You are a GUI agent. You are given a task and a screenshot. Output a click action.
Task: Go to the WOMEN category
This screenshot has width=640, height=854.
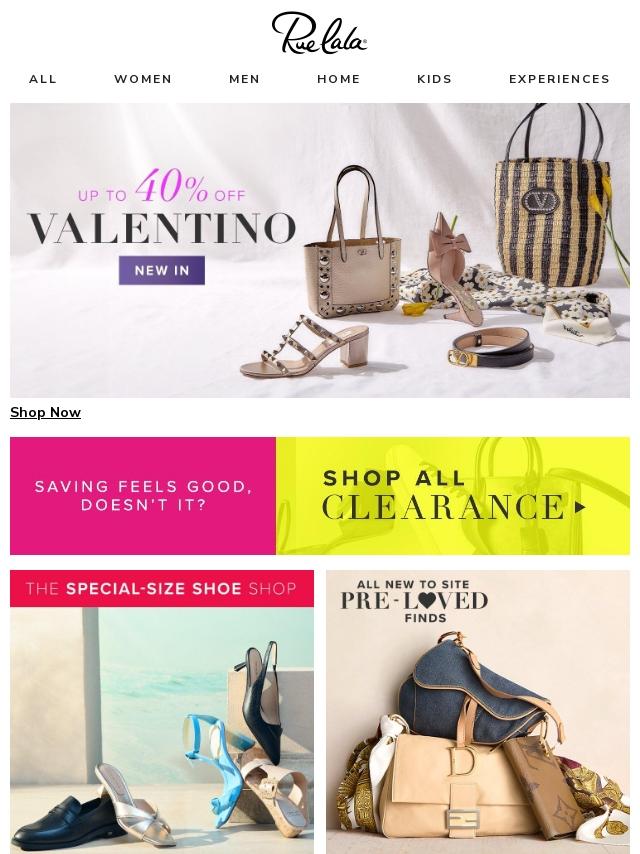(143, 79)
